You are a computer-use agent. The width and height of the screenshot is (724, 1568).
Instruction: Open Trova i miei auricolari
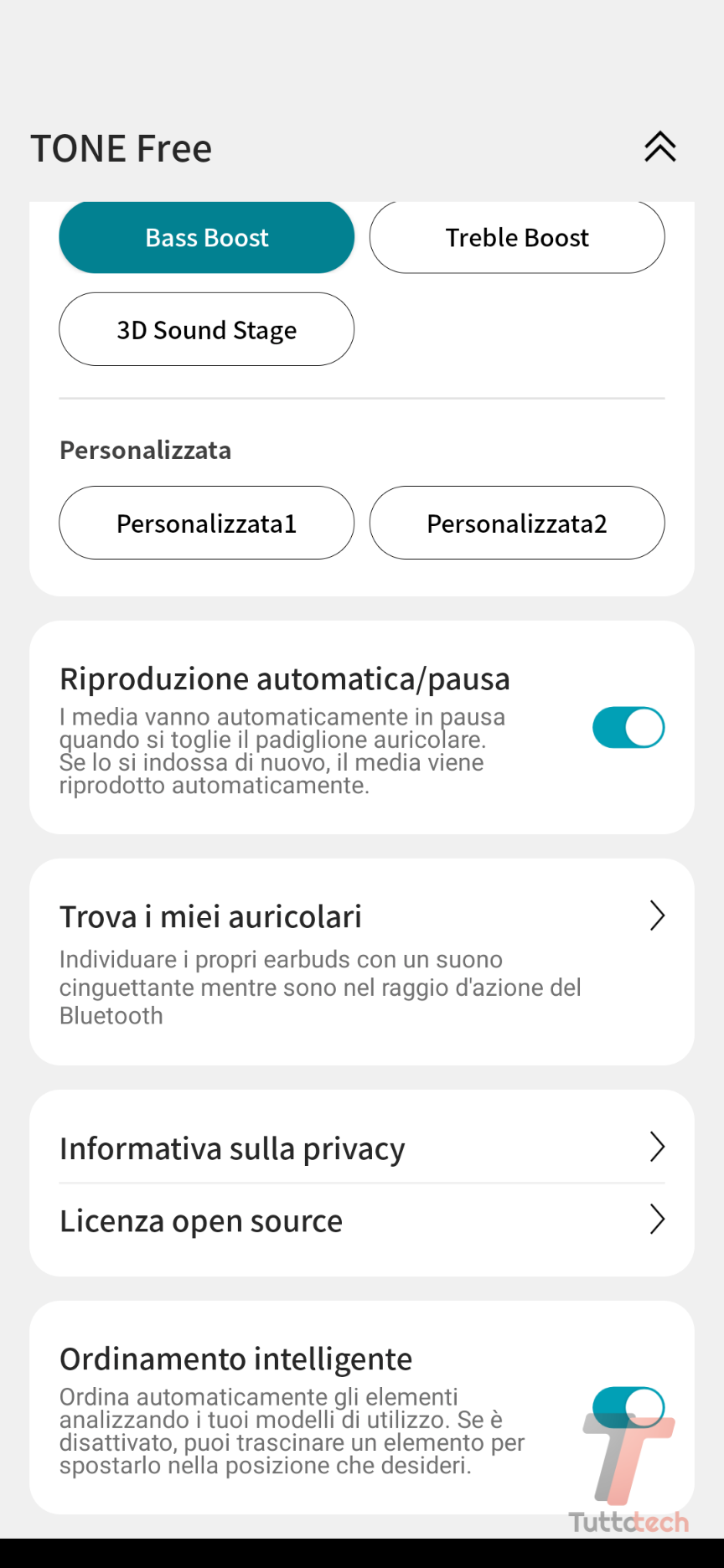tap(362, 962)
